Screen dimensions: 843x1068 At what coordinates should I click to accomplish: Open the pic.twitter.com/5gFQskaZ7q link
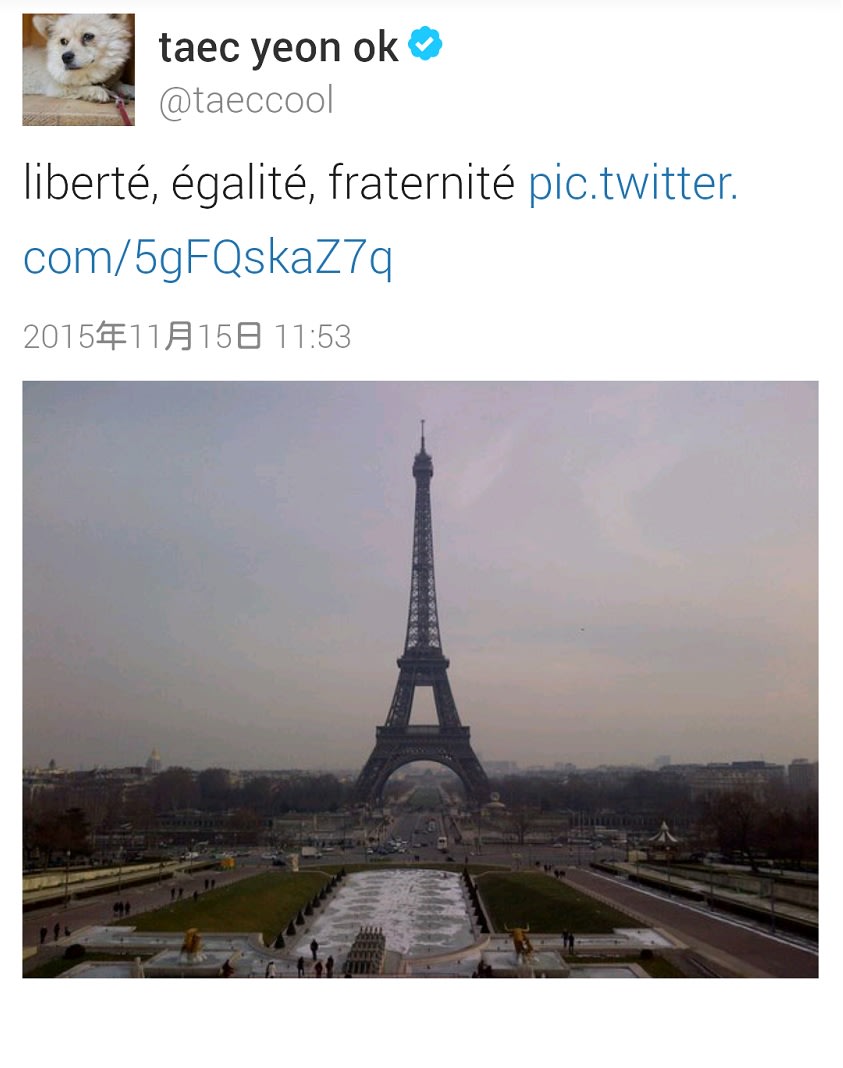[x=632, y=186]
